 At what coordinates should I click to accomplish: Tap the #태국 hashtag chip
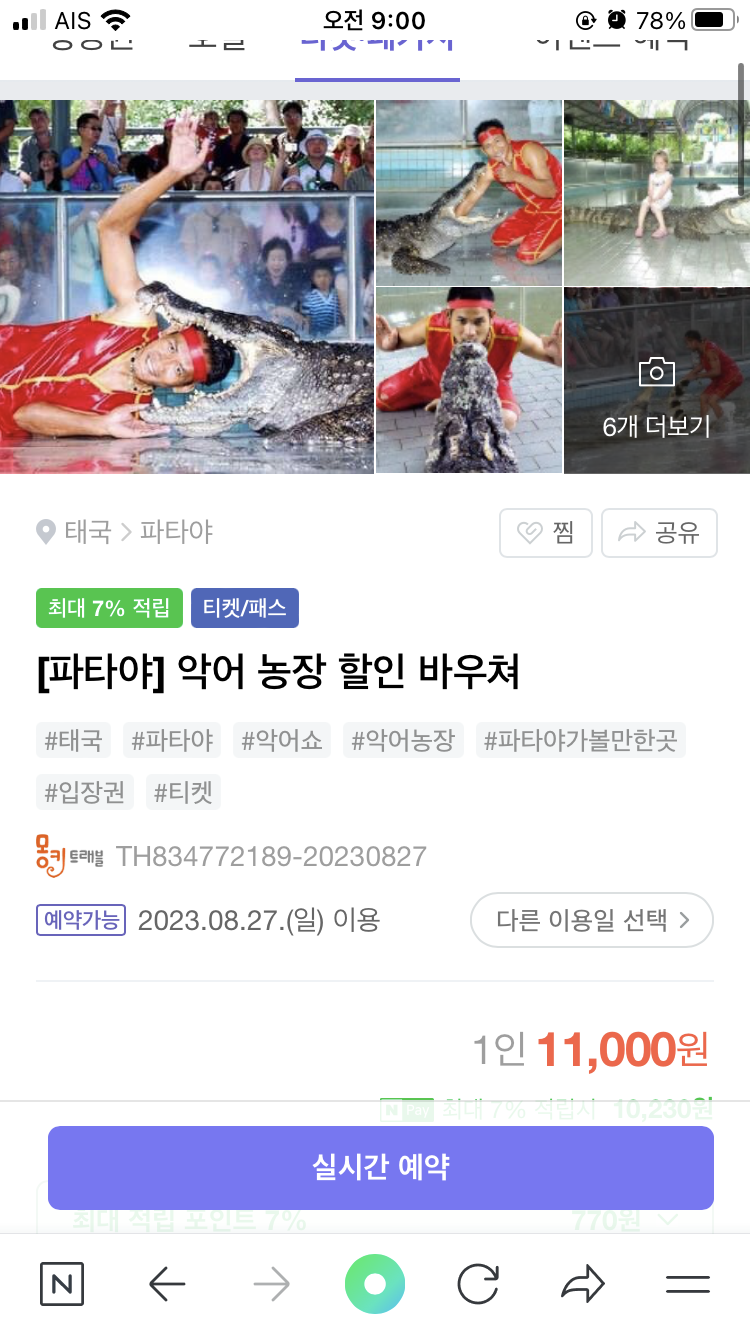pyautogui.click(x=73, y=741)
